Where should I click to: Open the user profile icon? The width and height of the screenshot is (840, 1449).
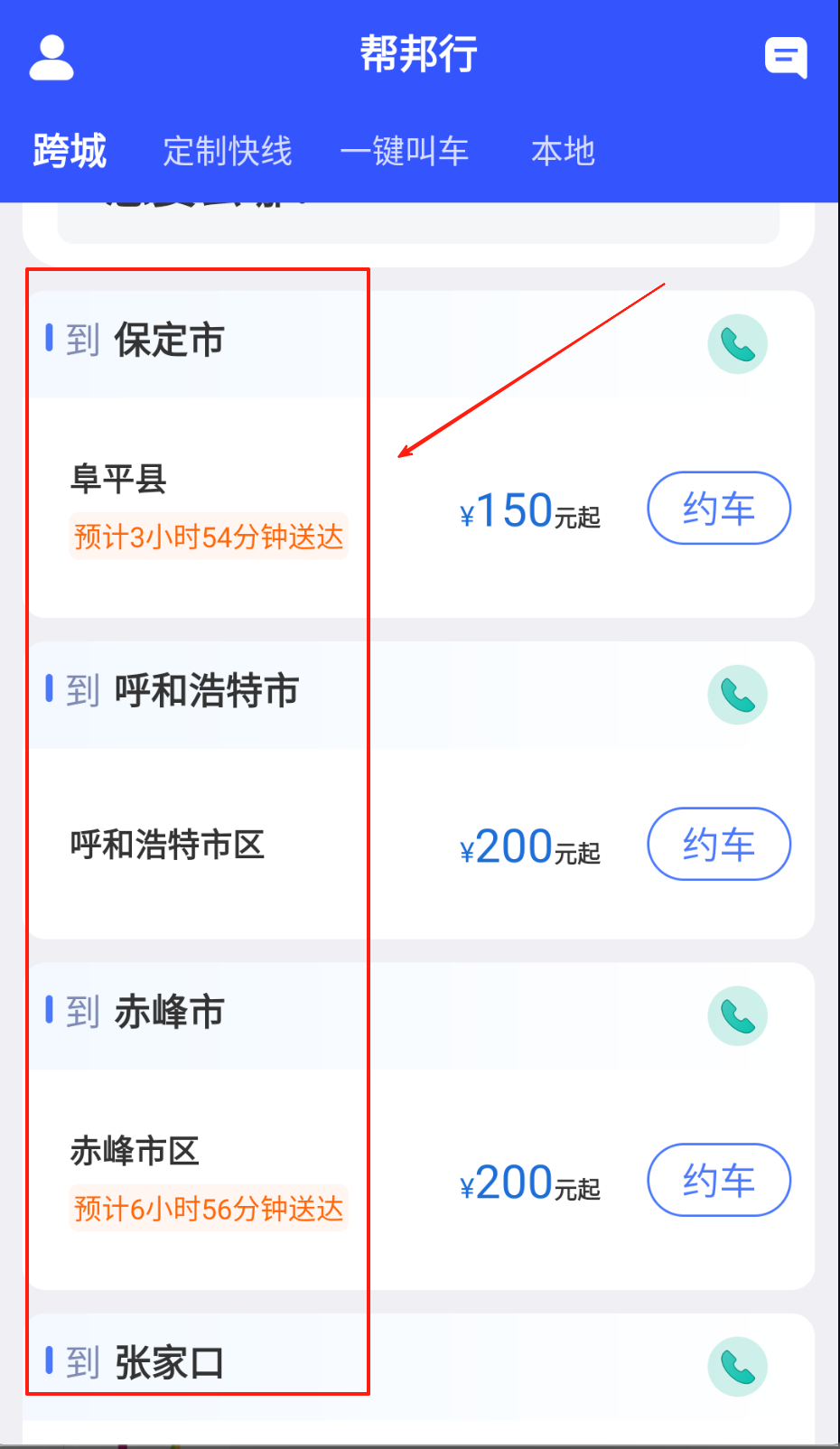pyautogui.click(x=51, y=58)
